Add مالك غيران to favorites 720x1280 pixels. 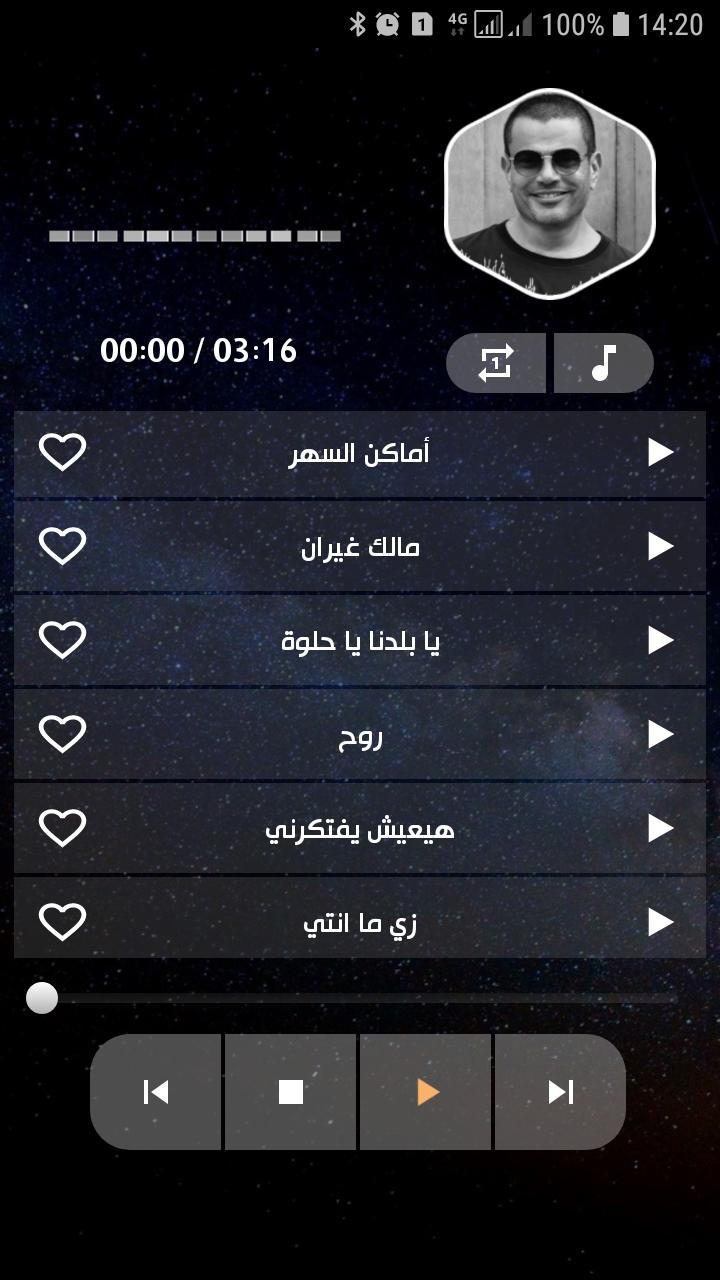click(x=62, y=546)
